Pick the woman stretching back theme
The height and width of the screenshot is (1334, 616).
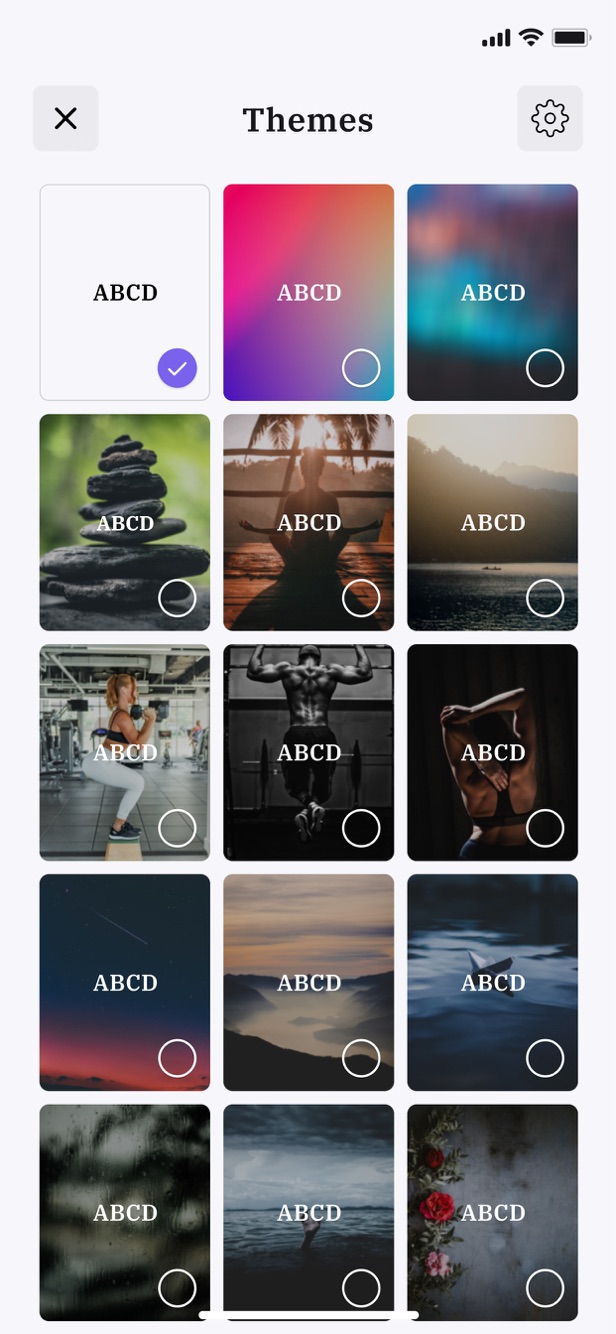click(x=493, y=752)
